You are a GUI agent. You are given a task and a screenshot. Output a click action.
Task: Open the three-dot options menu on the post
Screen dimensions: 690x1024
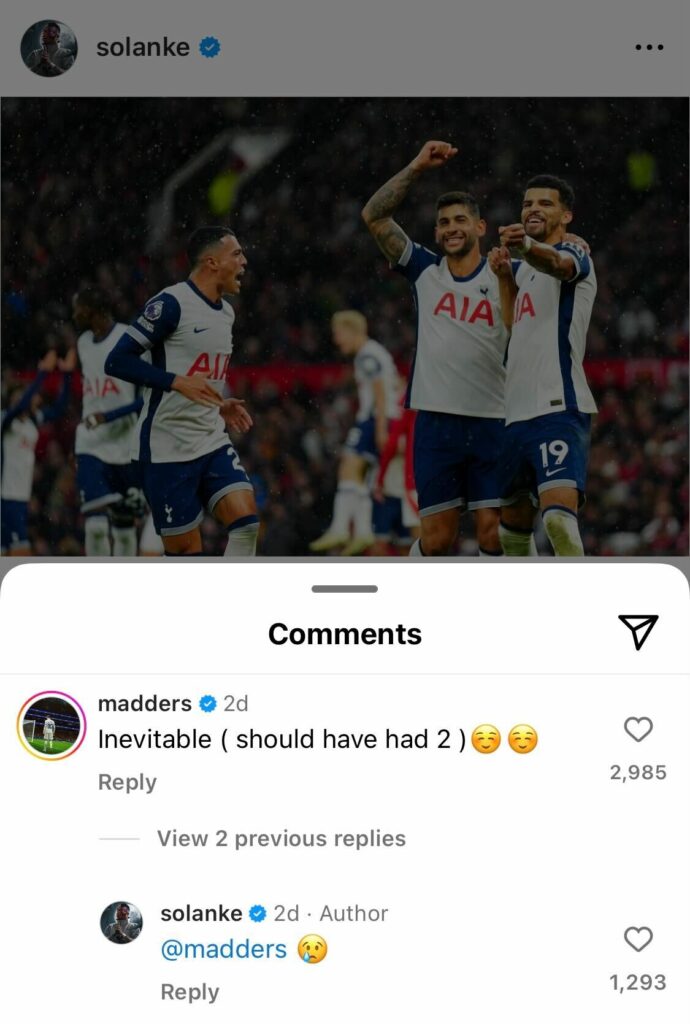click(x=649, y=47)
